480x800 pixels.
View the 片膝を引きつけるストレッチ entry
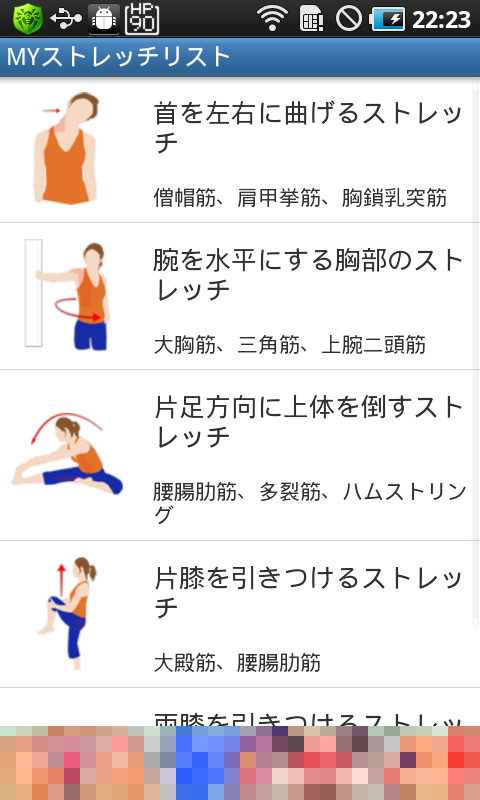(240, 614)
